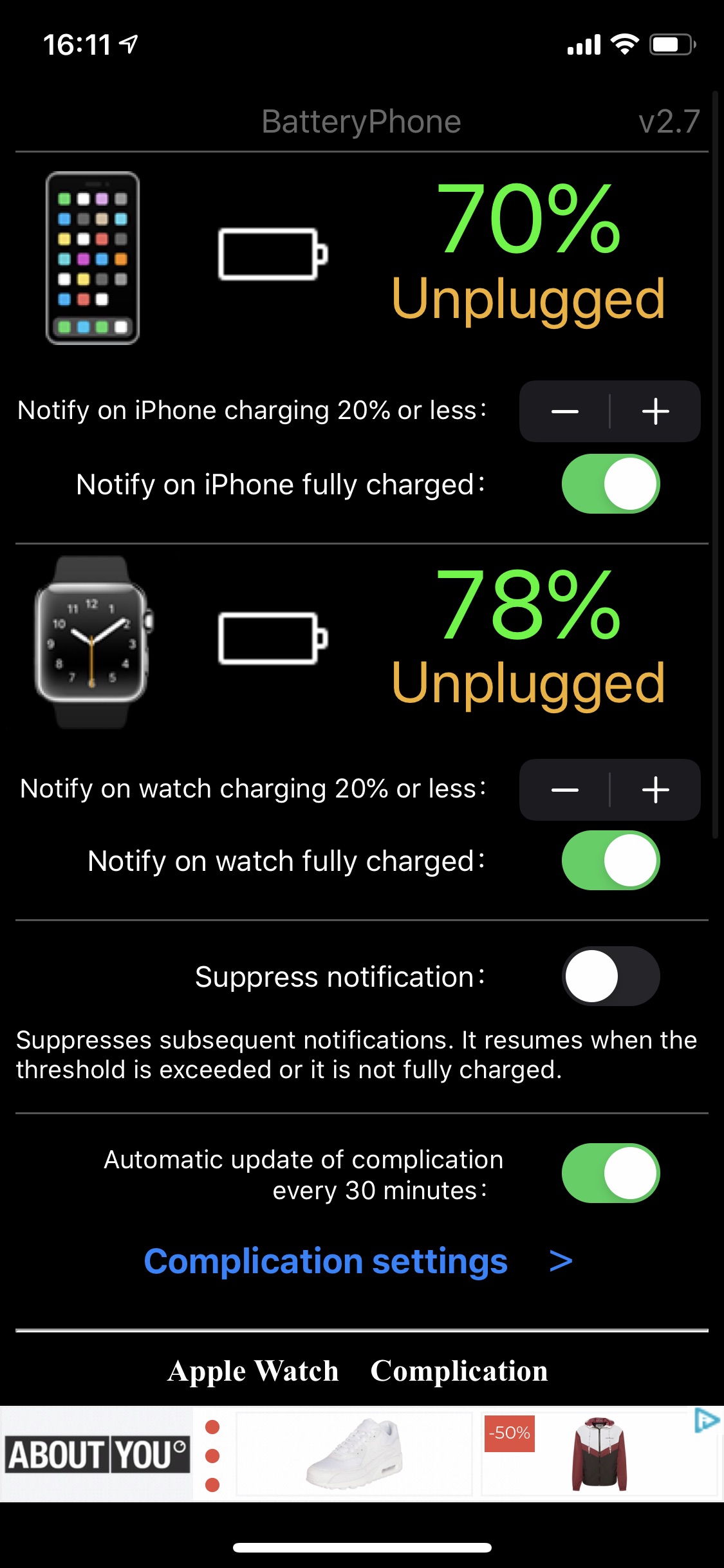Disable notify on iPhone fully charged
Image resolution: width=724 pixels, height=1568 pixels.
point(610,484)
